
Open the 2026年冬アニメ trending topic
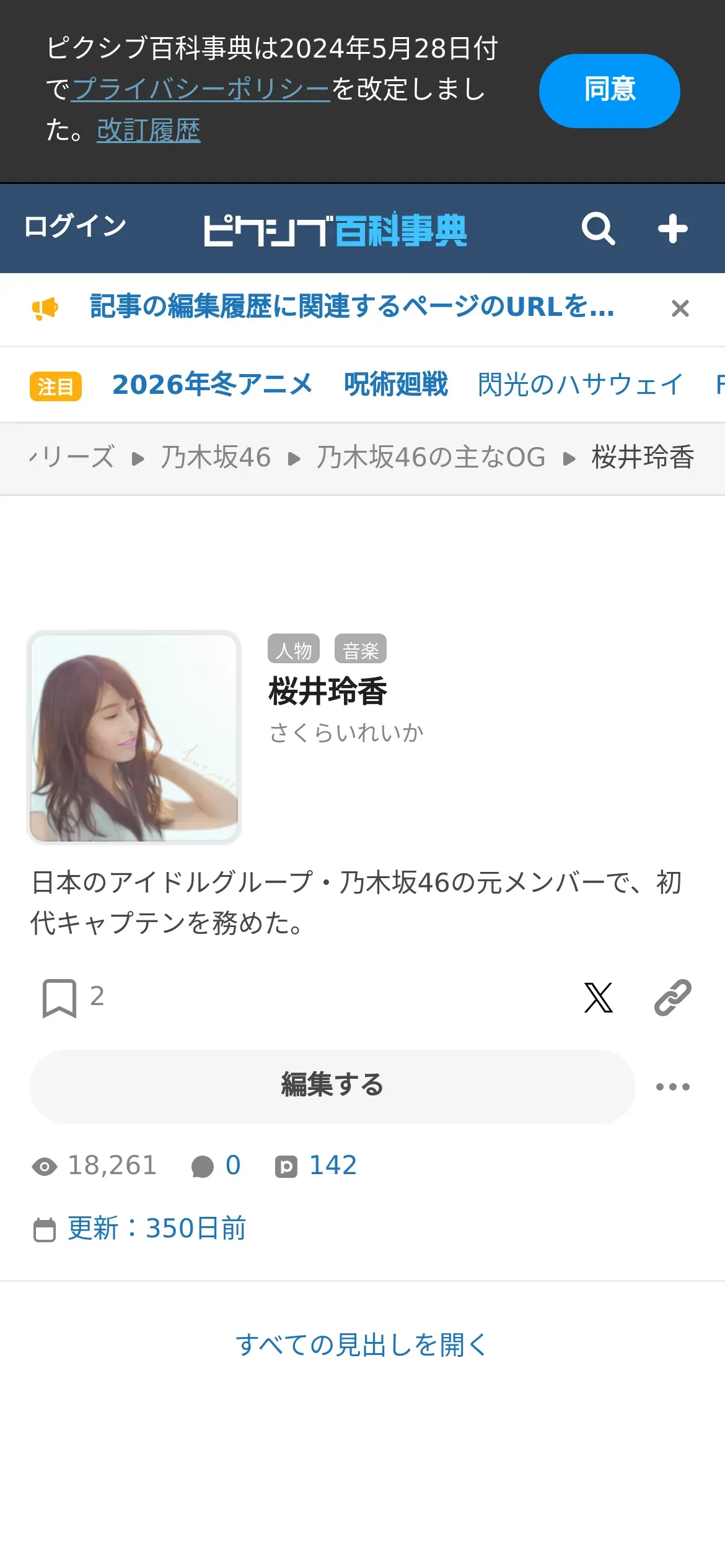(x=212, y=385)
